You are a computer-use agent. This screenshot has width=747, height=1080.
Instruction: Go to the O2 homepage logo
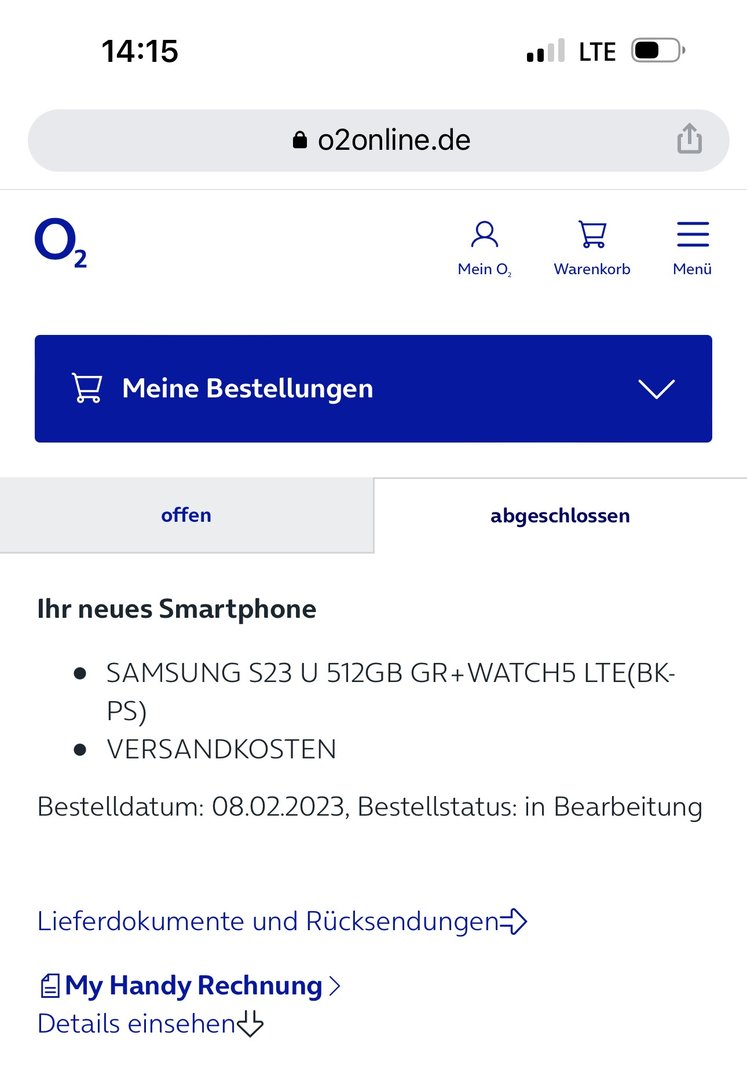click(61, 245)
